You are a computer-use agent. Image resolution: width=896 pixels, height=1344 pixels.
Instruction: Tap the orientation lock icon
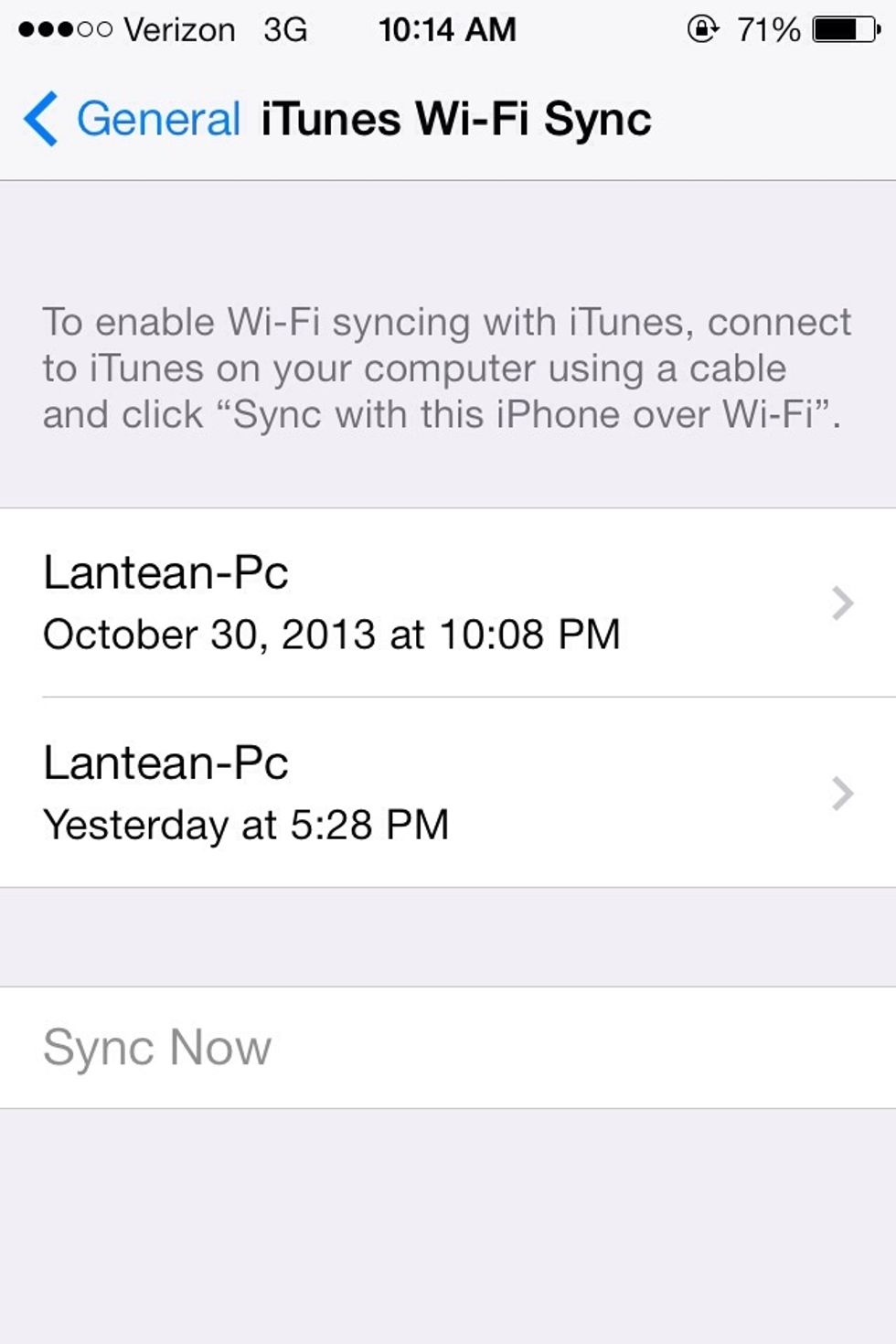(701, 27)
